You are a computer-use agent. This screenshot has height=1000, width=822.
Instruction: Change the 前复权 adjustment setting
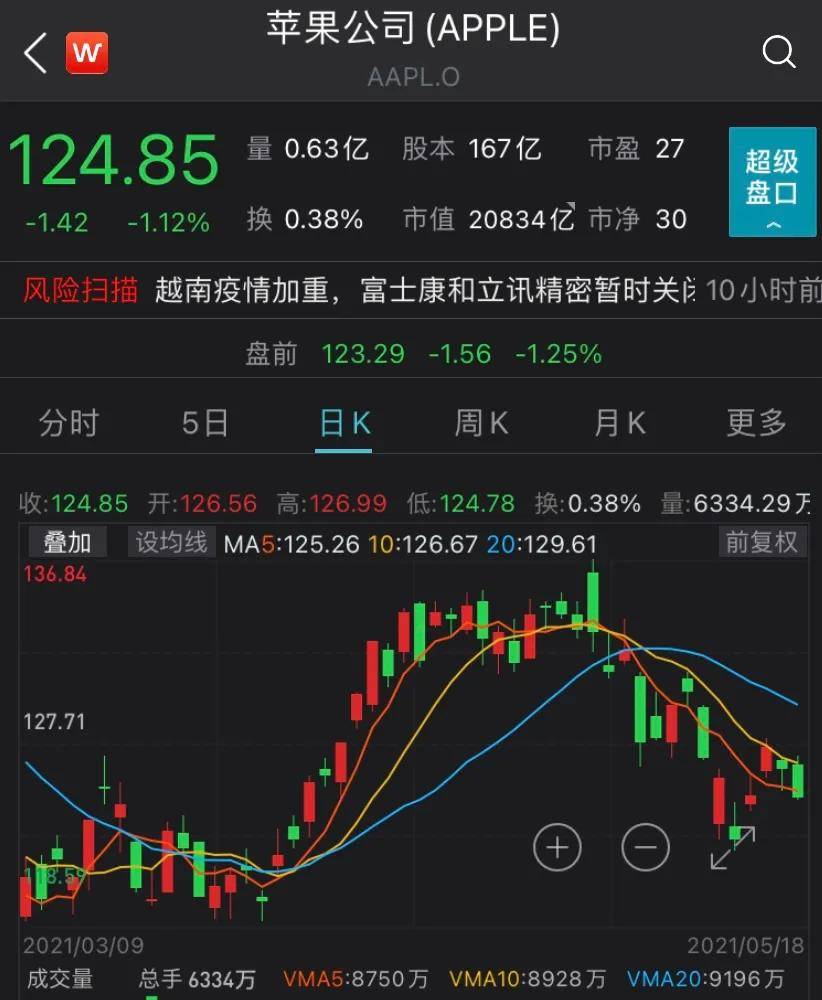coord(761,543)
